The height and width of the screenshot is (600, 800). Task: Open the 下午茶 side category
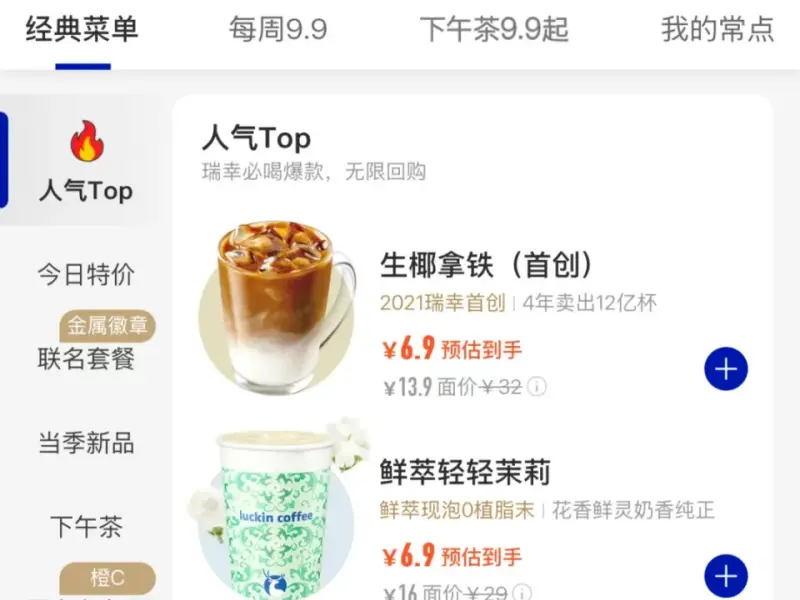click(86, 526)
